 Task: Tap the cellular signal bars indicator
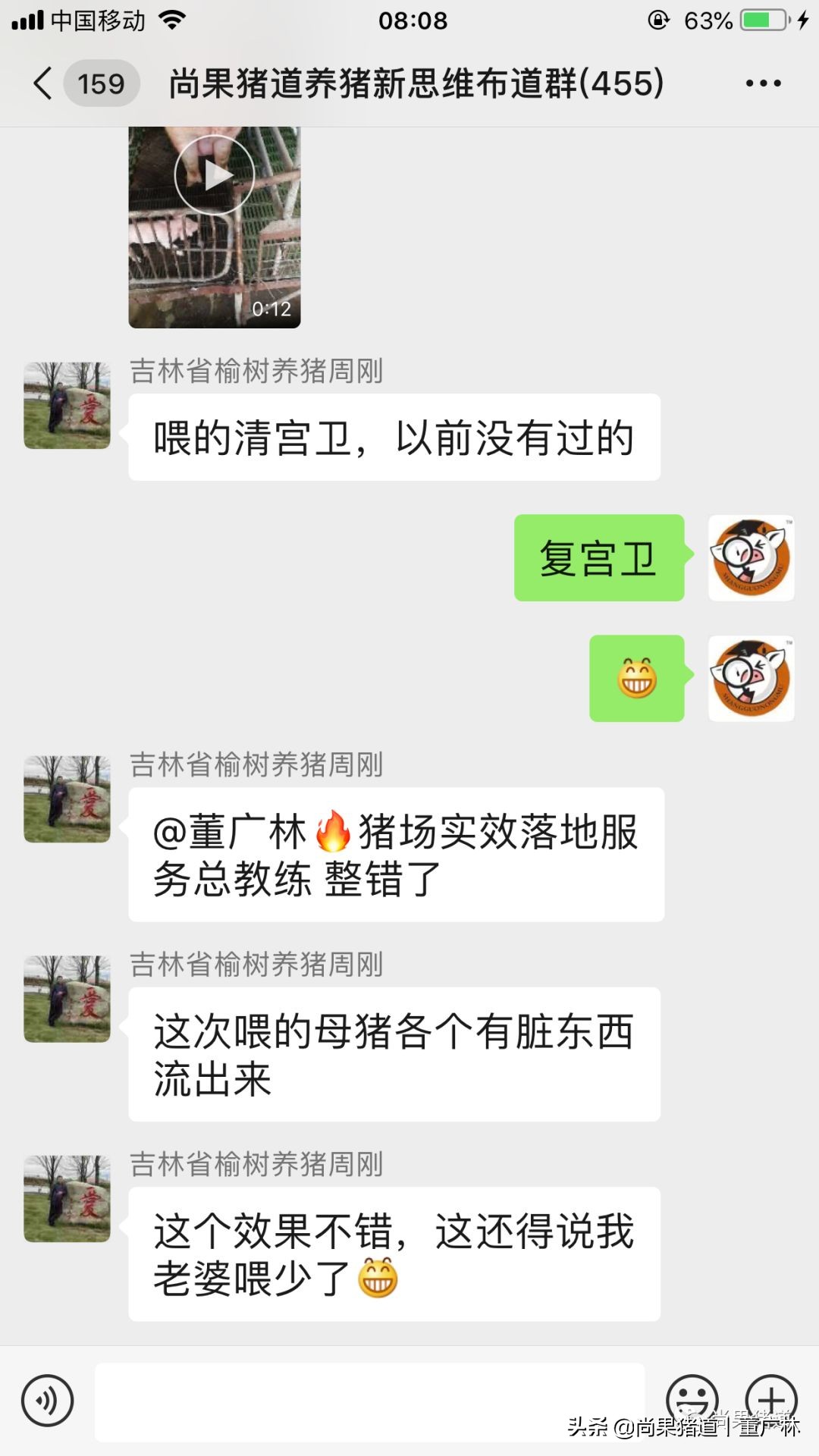29,19
